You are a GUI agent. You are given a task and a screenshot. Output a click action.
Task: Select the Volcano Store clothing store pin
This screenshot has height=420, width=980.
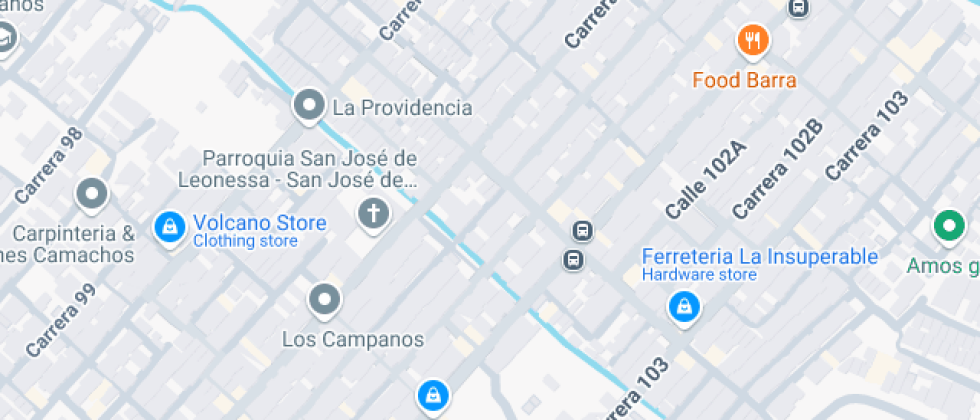170,227
